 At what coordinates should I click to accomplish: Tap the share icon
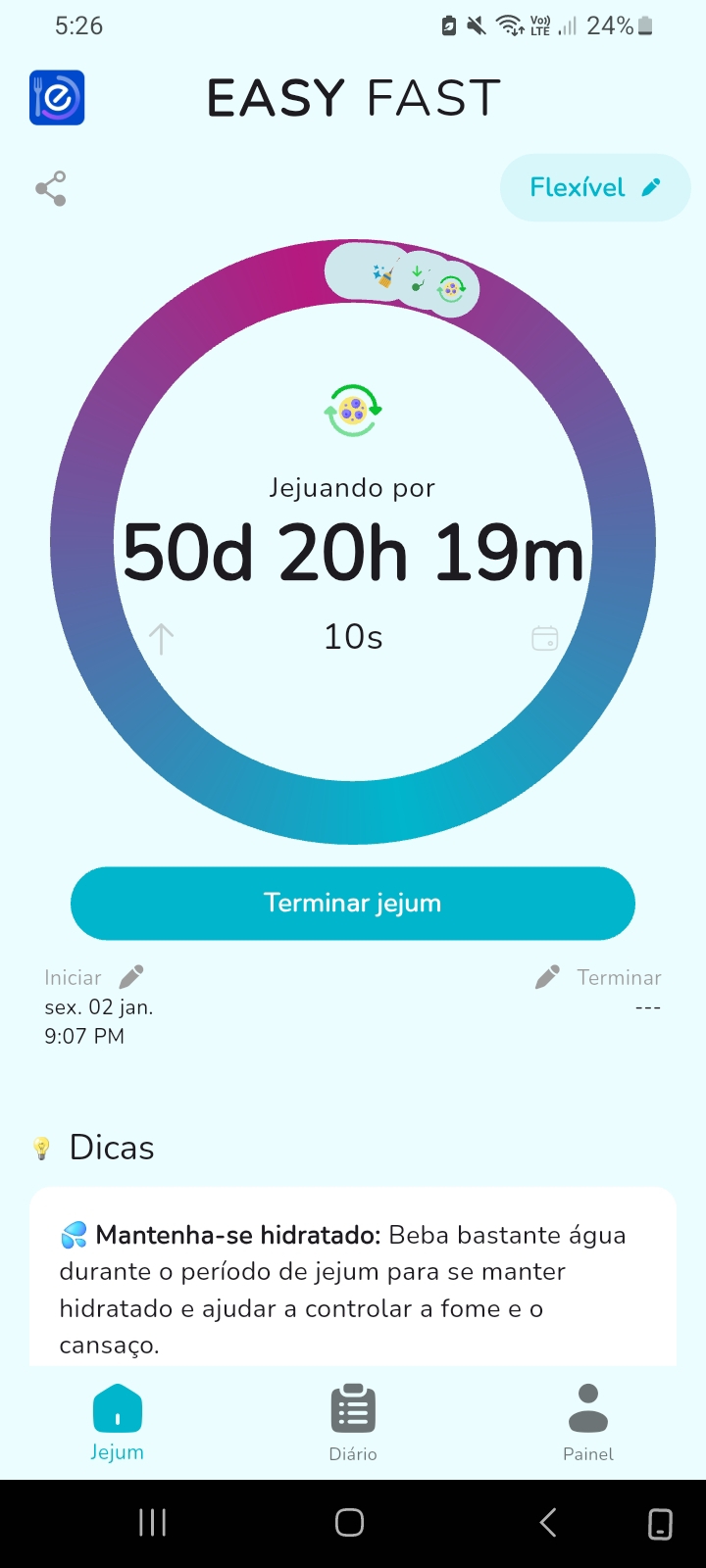[51, 188]
